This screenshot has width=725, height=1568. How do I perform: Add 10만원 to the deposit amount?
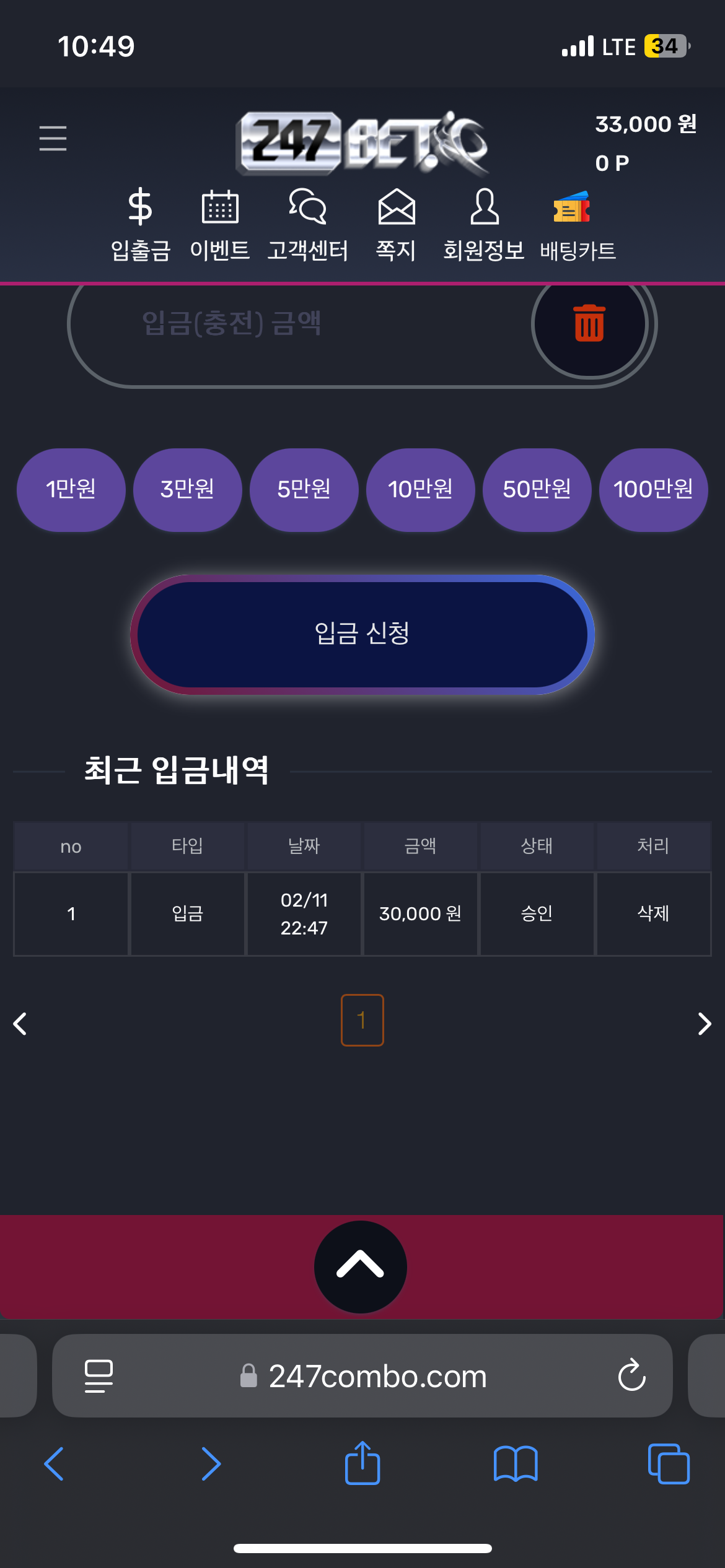421,489
